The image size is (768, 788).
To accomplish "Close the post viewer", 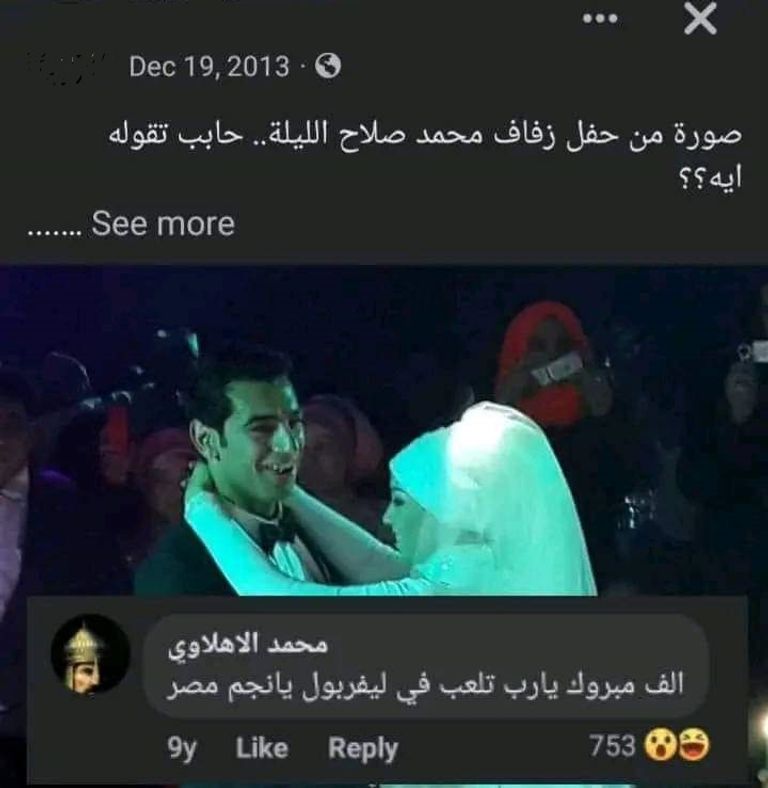I will [700, 19].
